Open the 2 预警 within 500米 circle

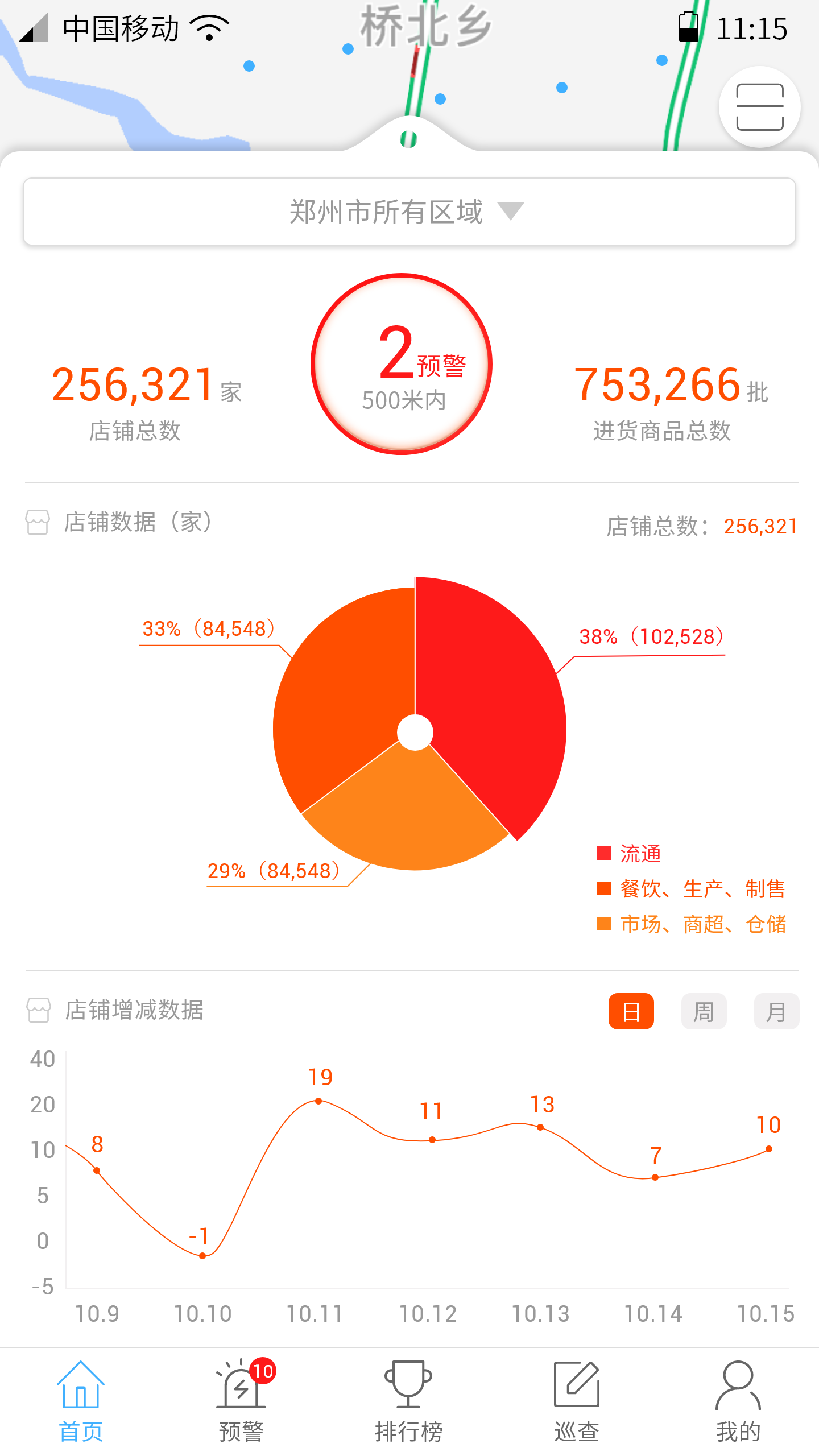pos(402,364)
